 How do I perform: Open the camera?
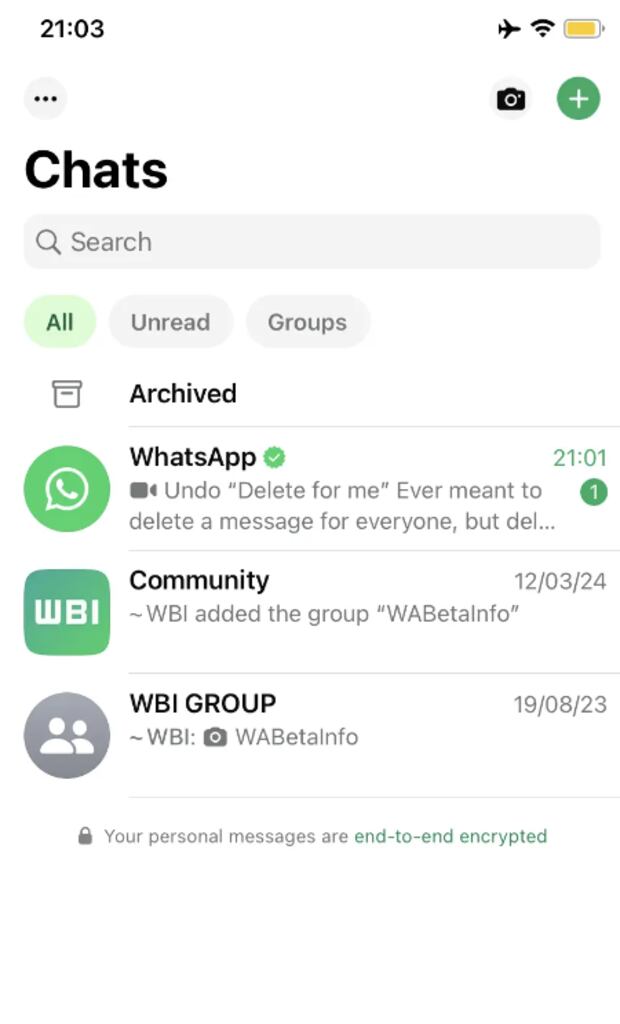pyautogui.click(x=511, y=99)
